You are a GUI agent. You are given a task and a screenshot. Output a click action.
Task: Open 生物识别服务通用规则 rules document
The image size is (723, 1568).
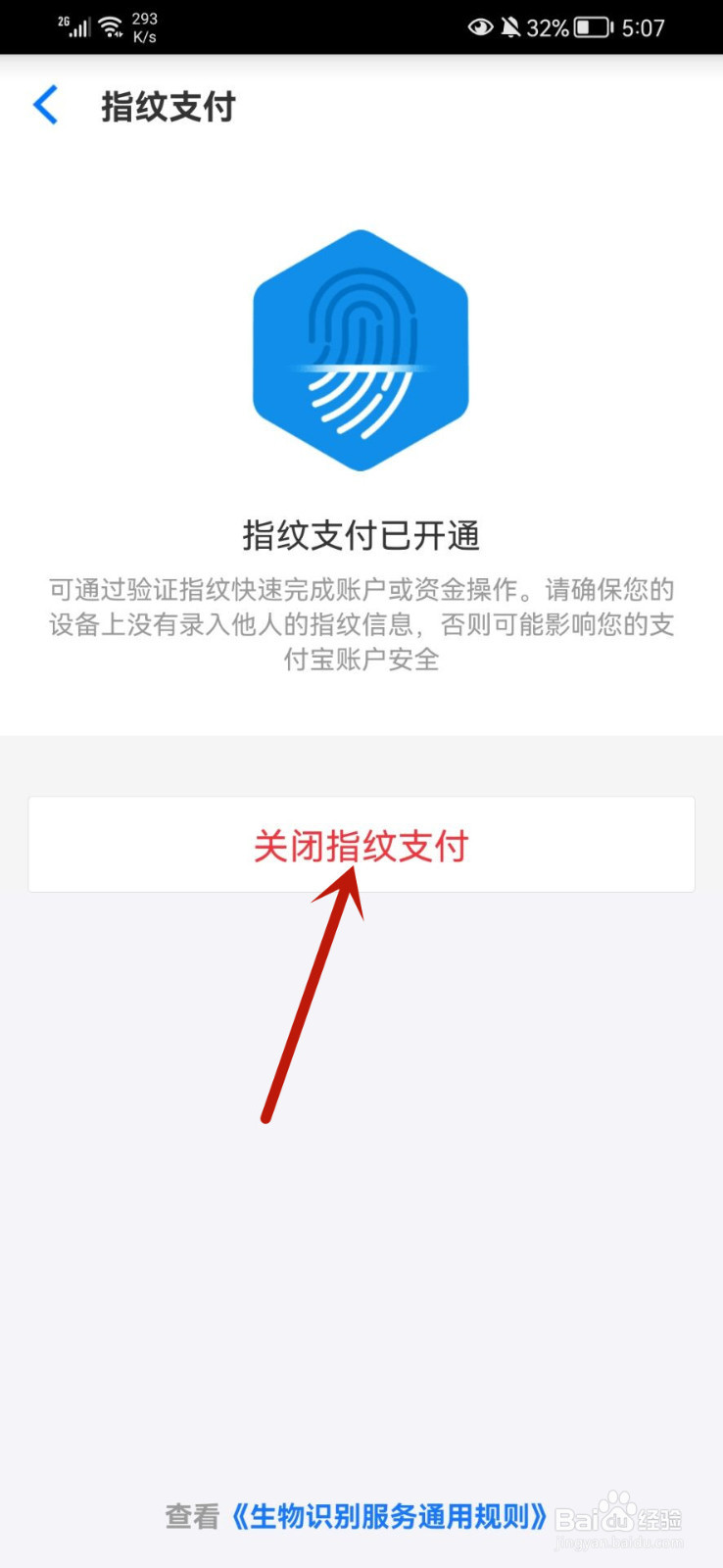pyautogui.click(x=391, y=1516)
